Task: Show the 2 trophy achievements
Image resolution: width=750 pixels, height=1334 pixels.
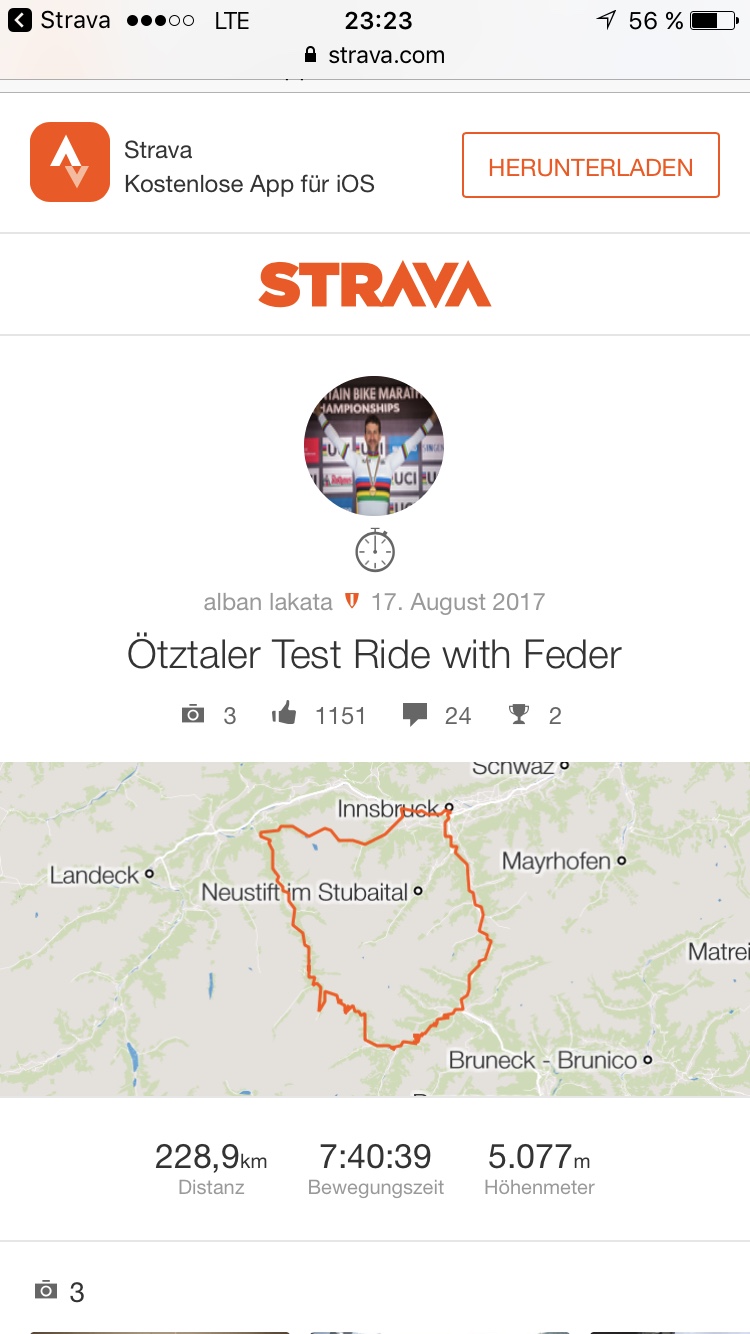Action: pos(535,715)
